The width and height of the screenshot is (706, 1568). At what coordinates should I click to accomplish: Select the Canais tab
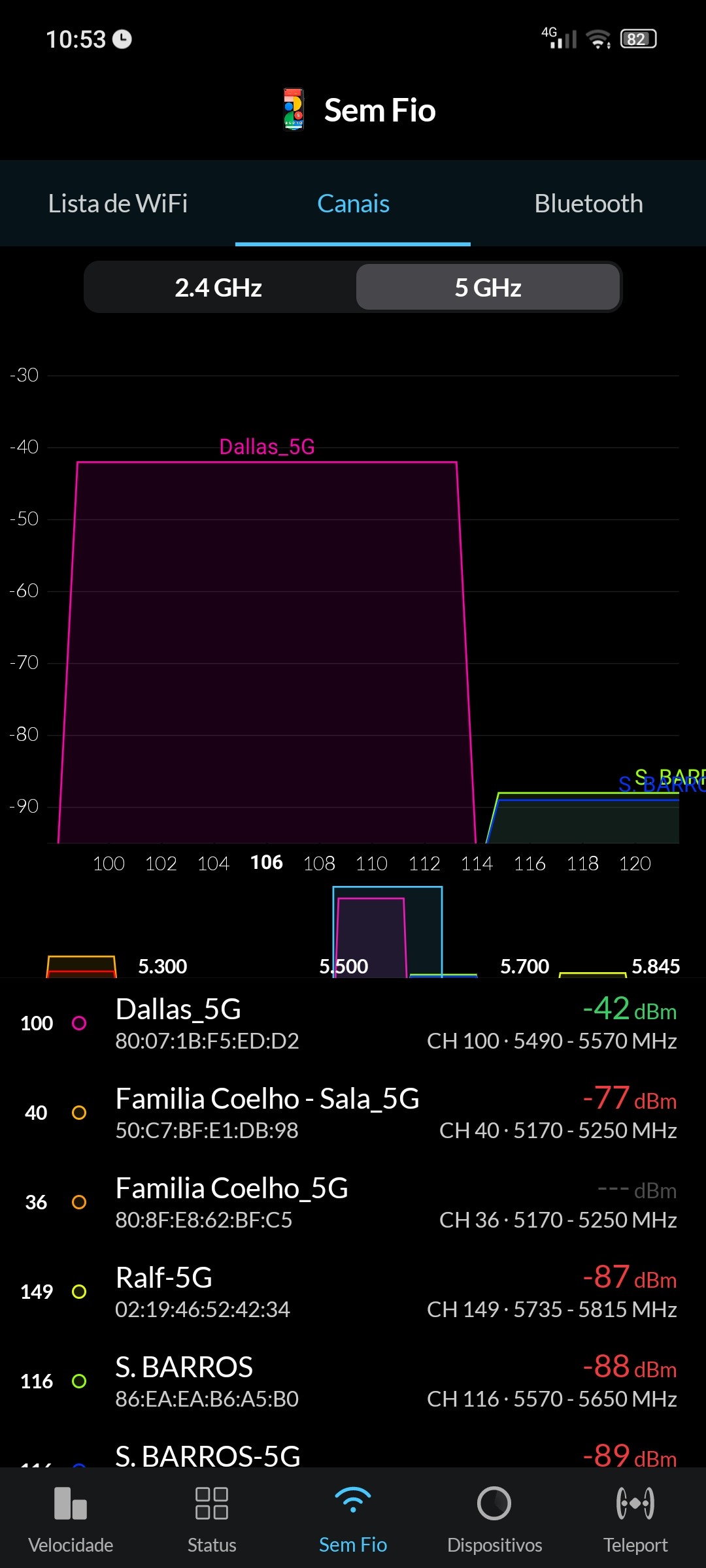click(353, 204)
